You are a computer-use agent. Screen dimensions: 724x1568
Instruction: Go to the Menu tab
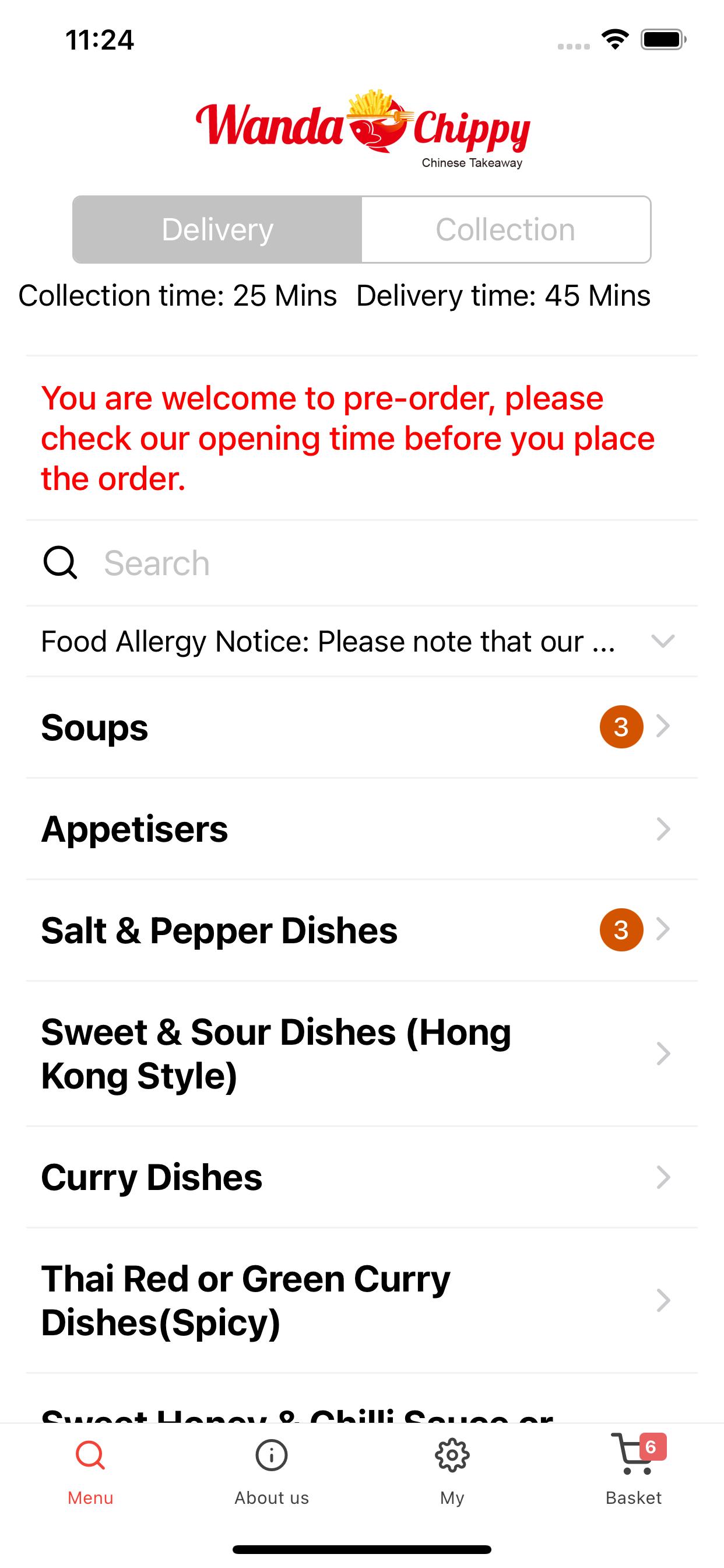[91, 1471]
